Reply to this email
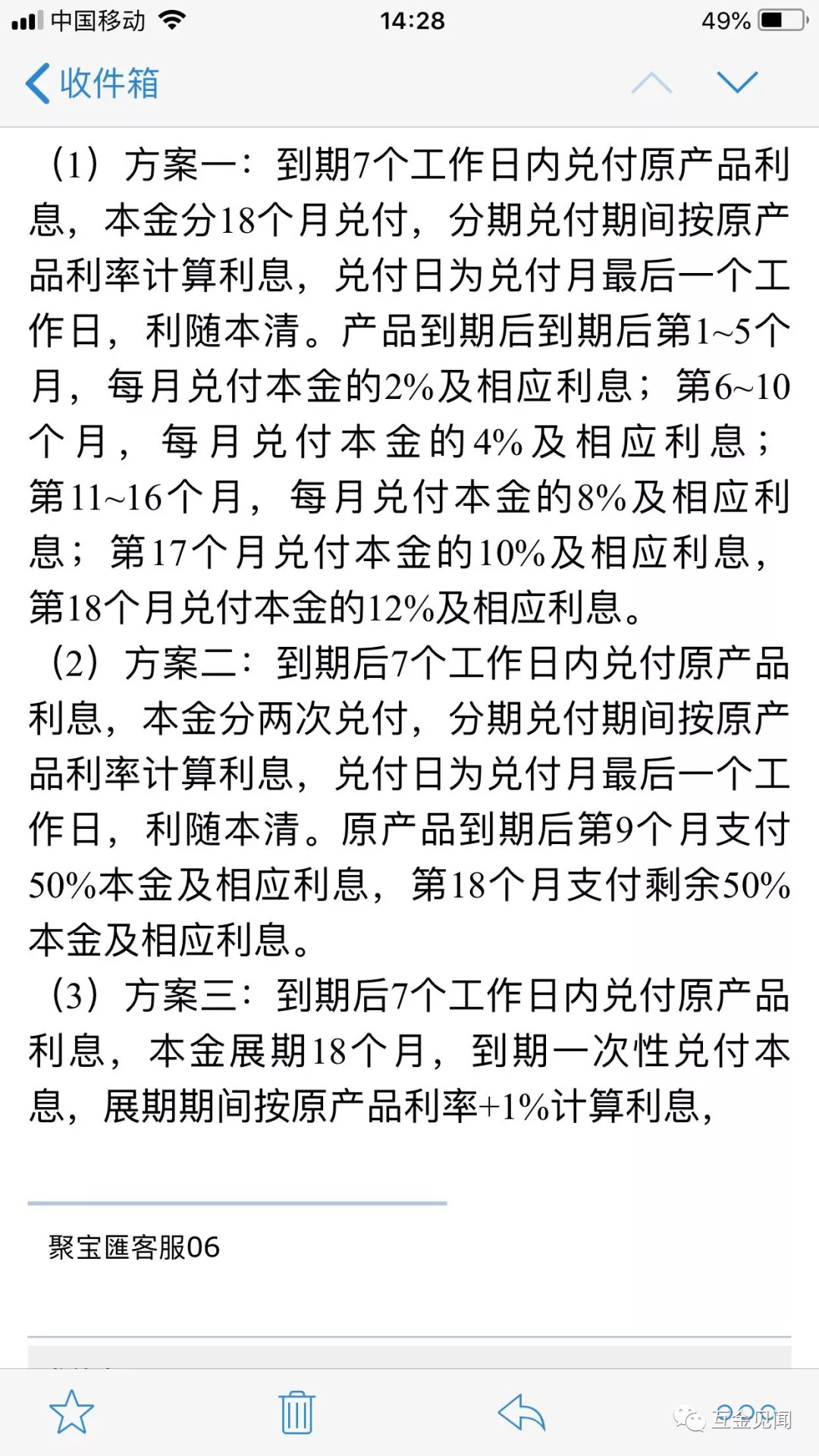Screen dimensions: 819x1456 tap(522, 1412)
